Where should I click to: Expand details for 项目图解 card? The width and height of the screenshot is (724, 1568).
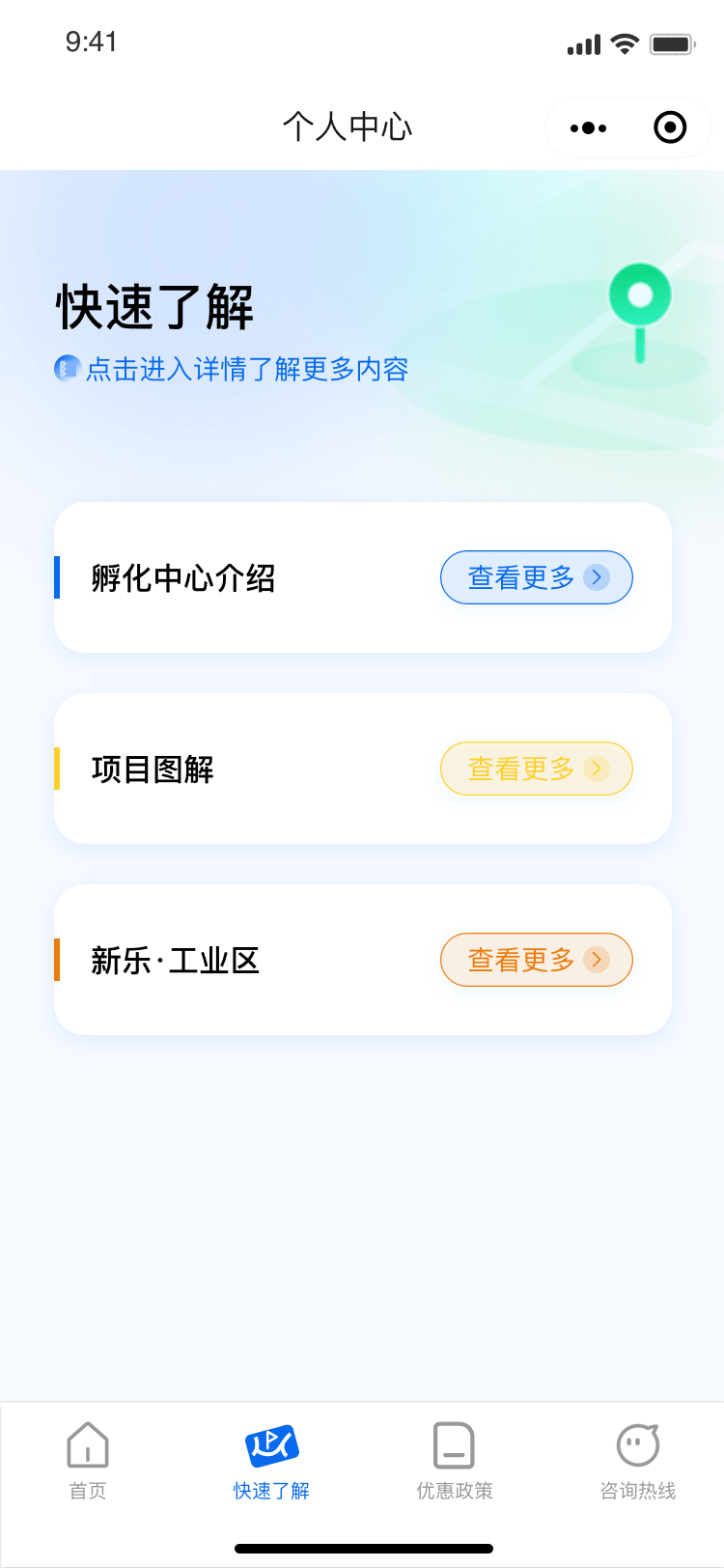pyautogui.click(x=362, y=769)
